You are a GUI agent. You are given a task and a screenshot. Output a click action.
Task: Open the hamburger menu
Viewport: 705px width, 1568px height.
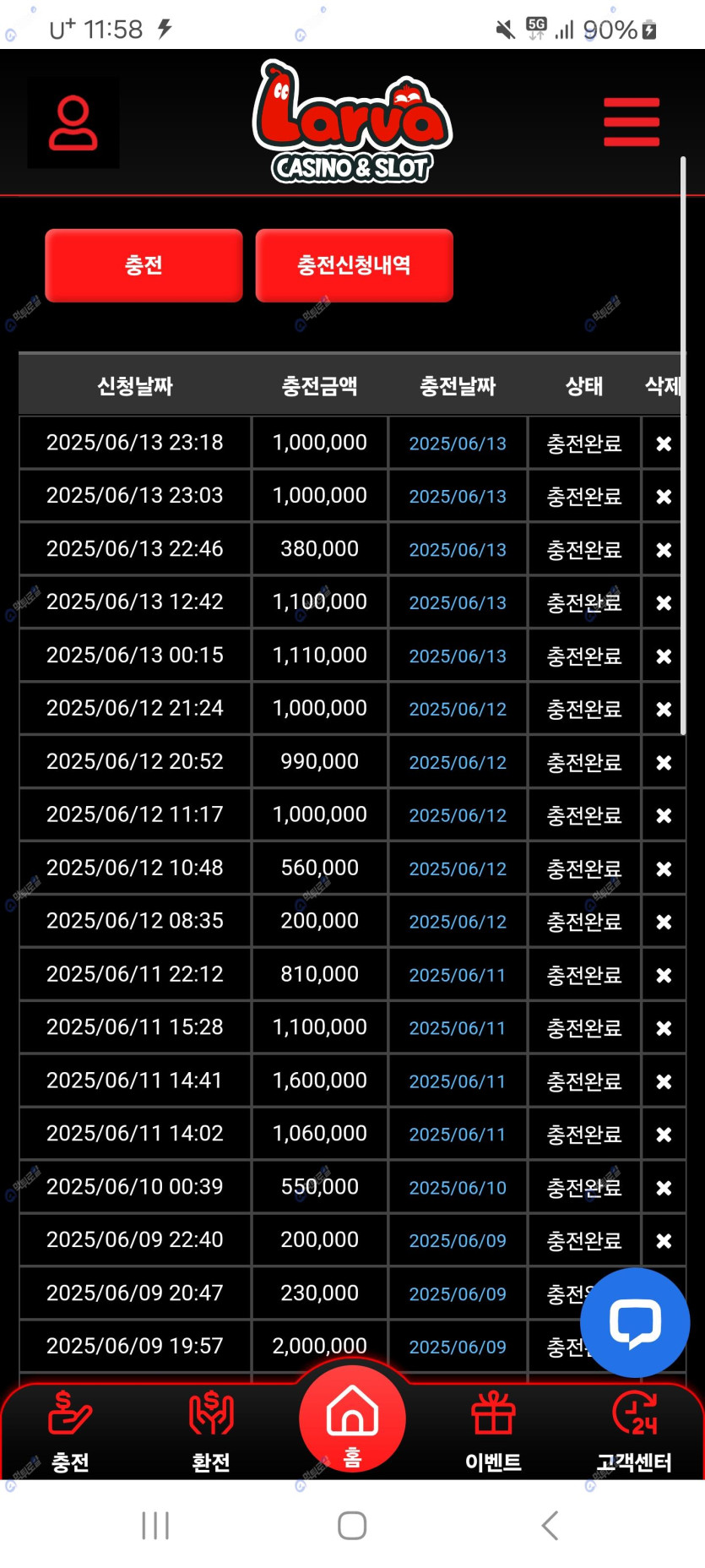coord(631,122)
